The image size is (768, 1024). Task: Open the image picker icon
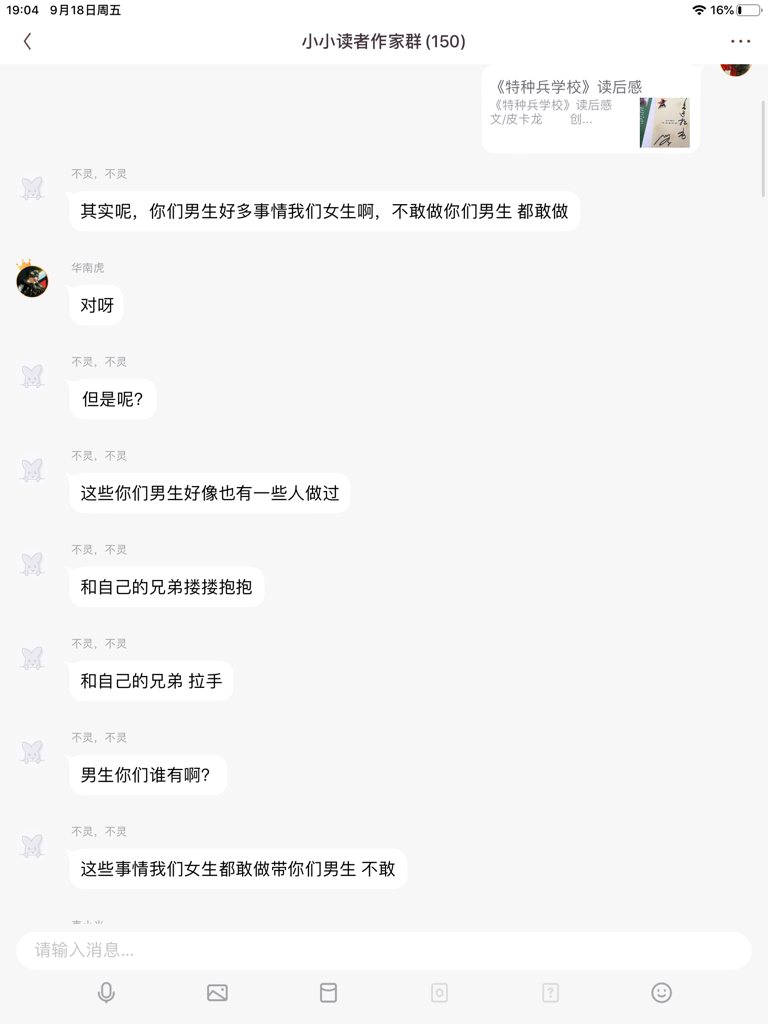217,992
